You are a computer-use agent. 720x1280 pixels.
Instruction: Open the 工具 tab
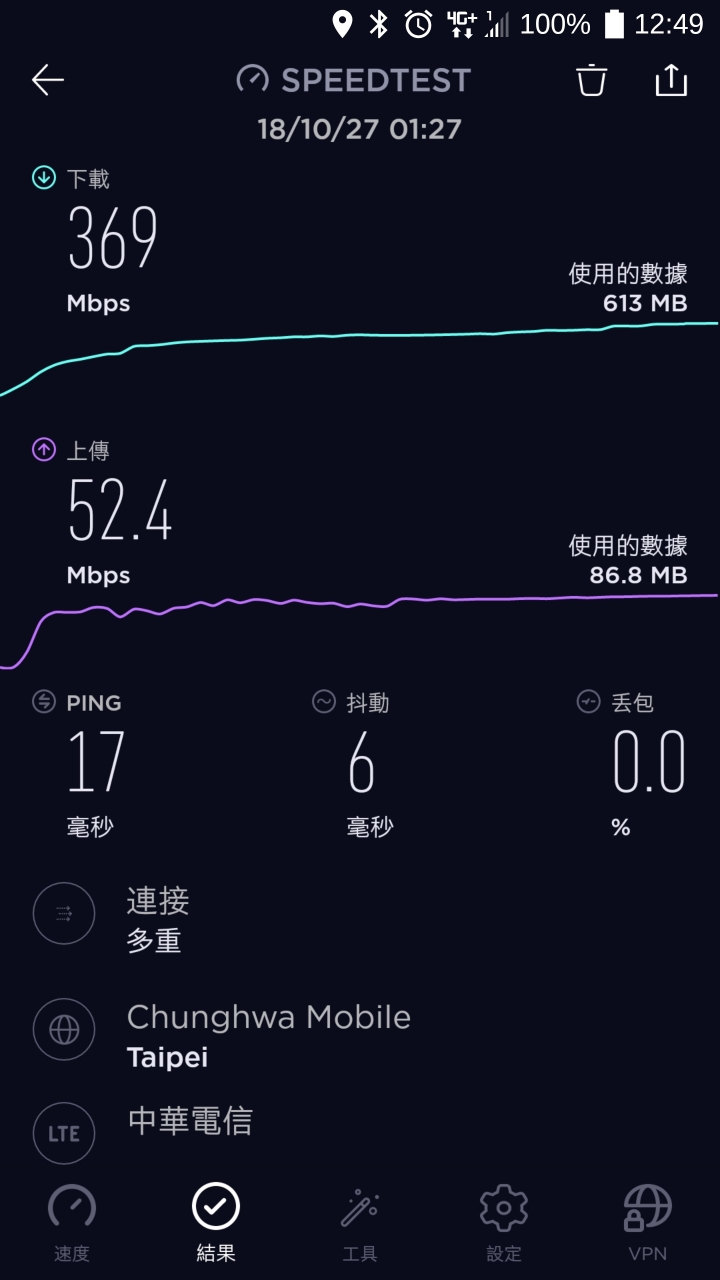[360, 1222]
